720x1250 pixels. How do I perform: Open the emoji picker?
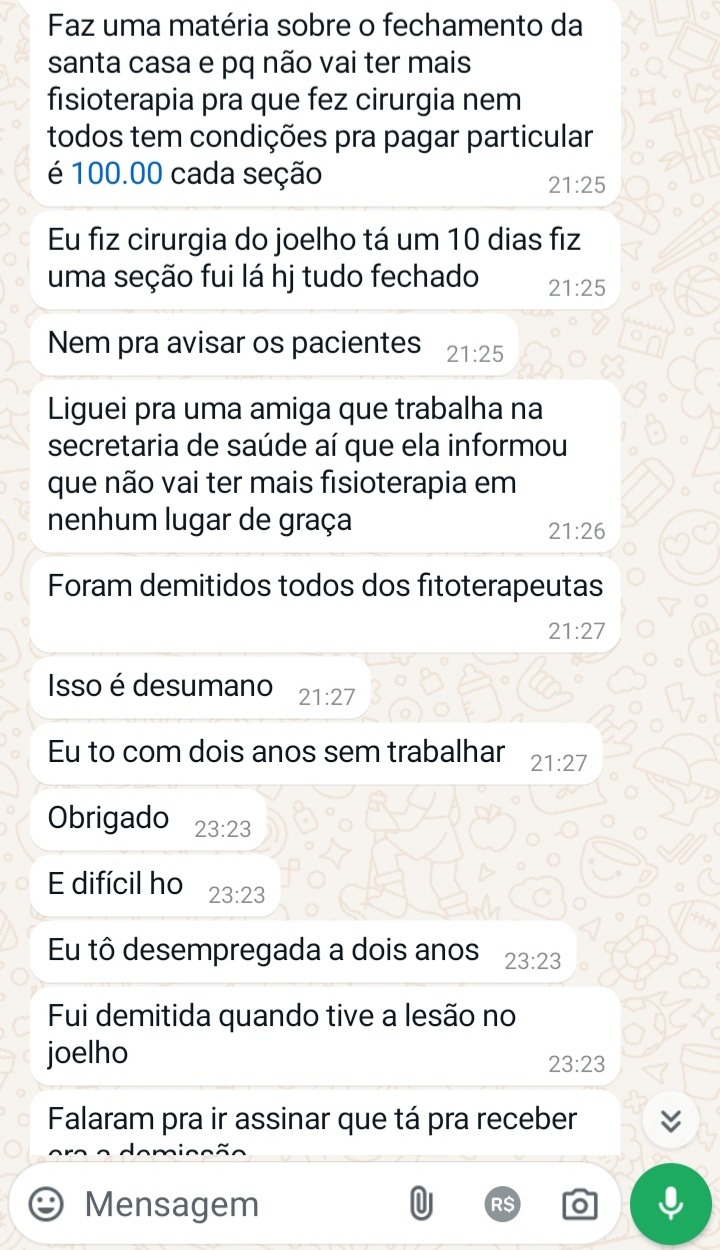tap(44, 1204)
